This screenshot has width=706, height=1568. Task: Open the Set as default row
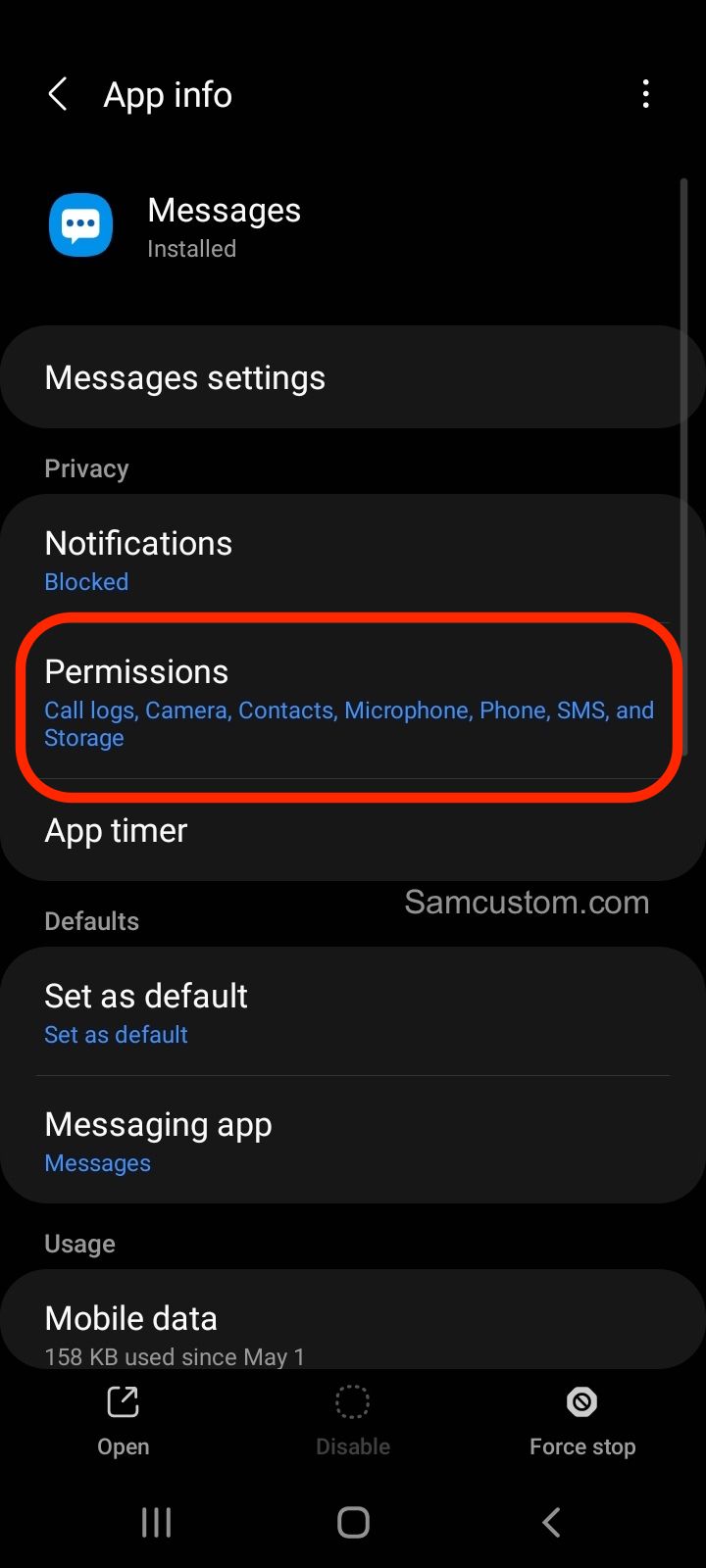(x=353, y=1012)
